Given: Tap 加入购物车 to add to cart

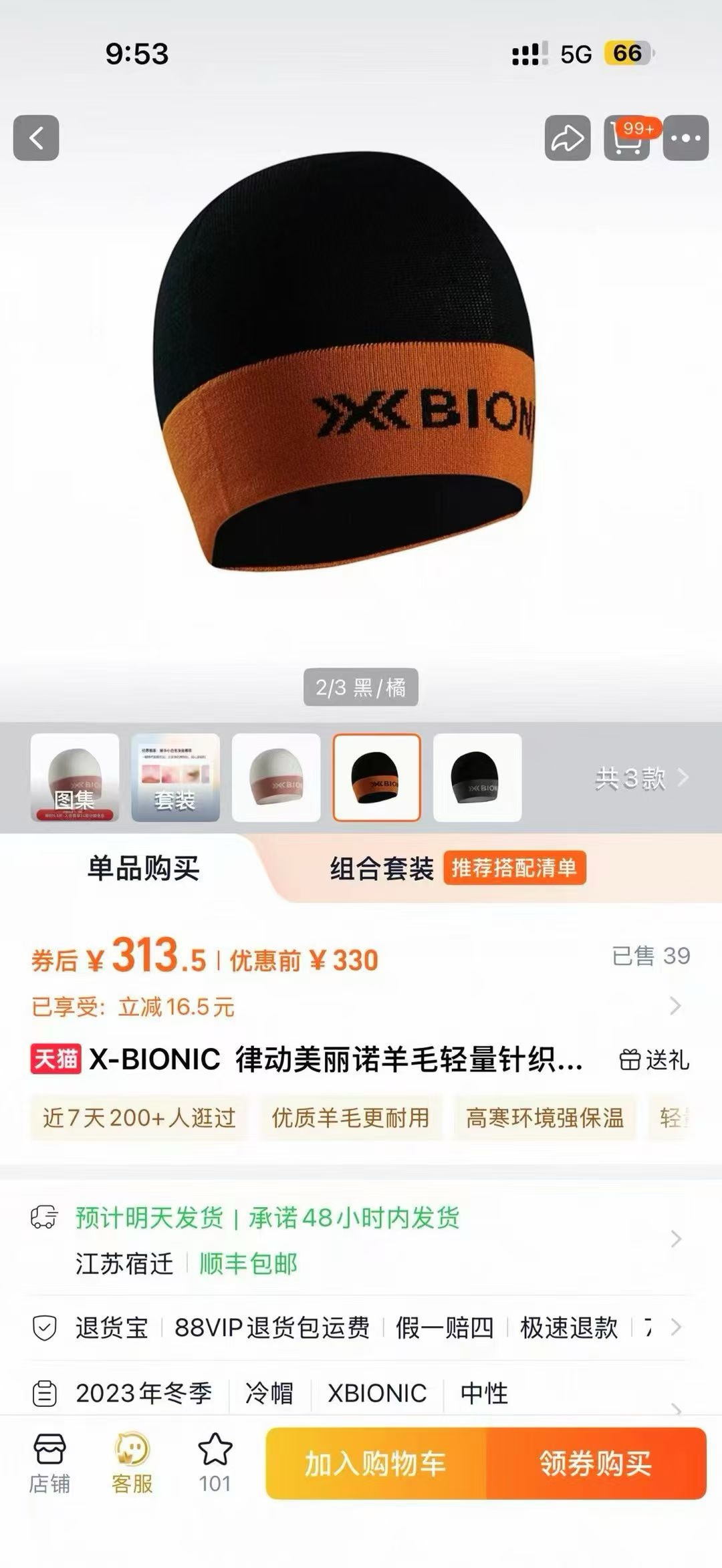Looking at the screenshot, I should tap(376, 1464).
